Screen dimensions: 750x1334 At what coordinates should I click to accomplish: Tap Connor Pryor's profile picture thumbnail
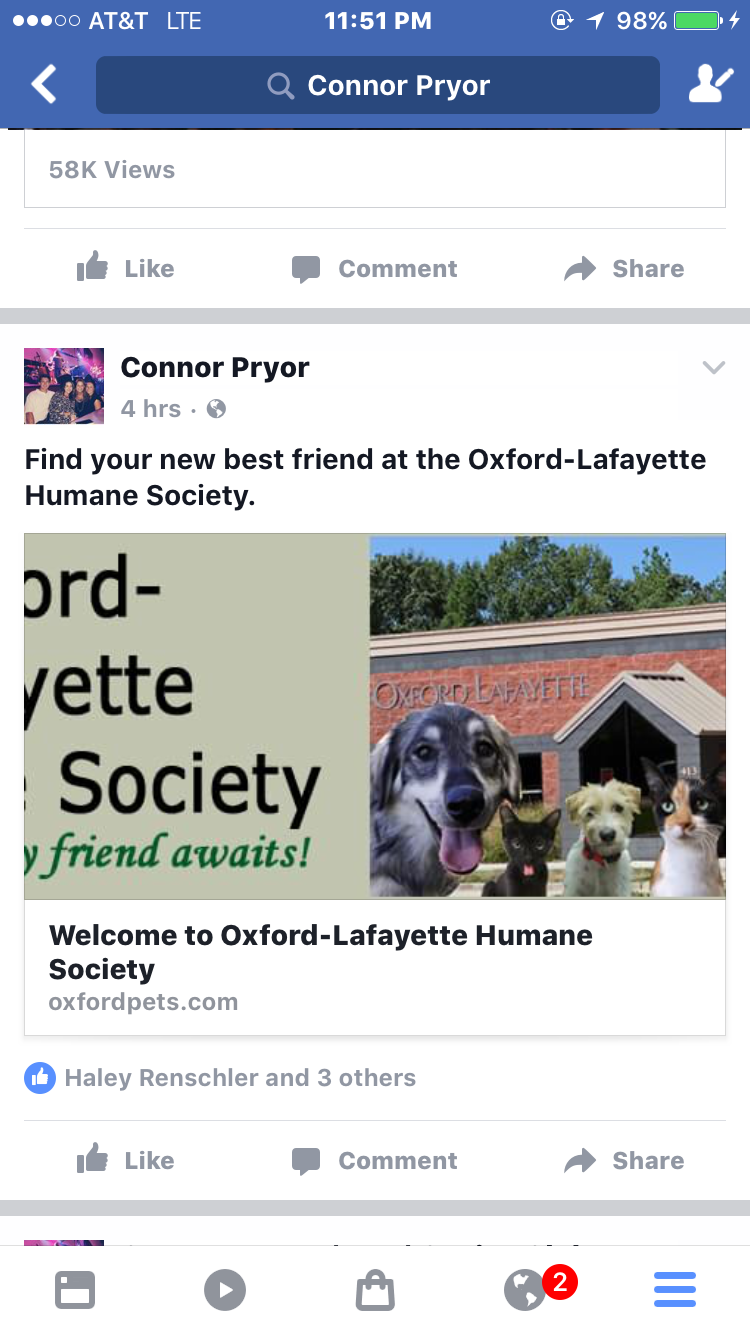pos(63,386)
